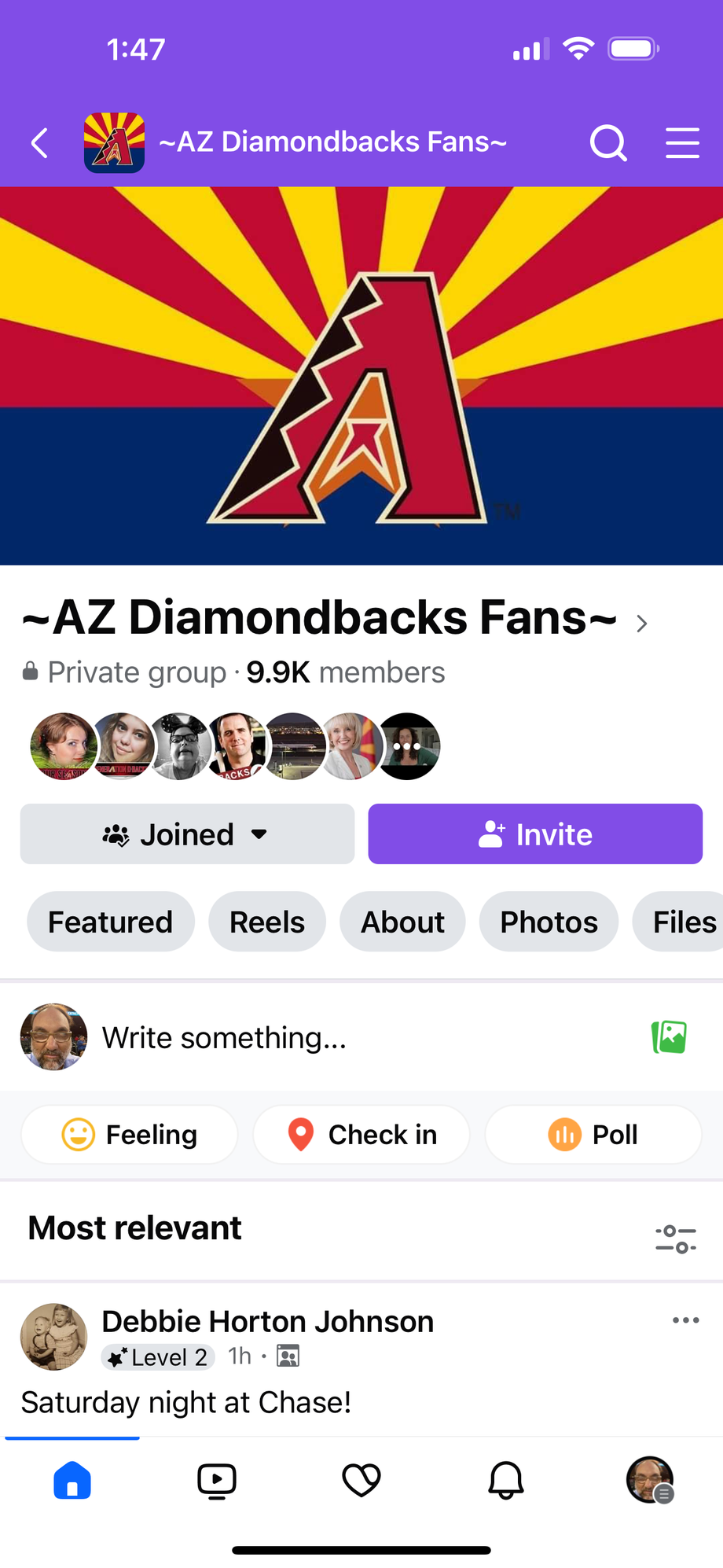
Task: Go back using the header arrow
Action: click(x=40, y=143)
